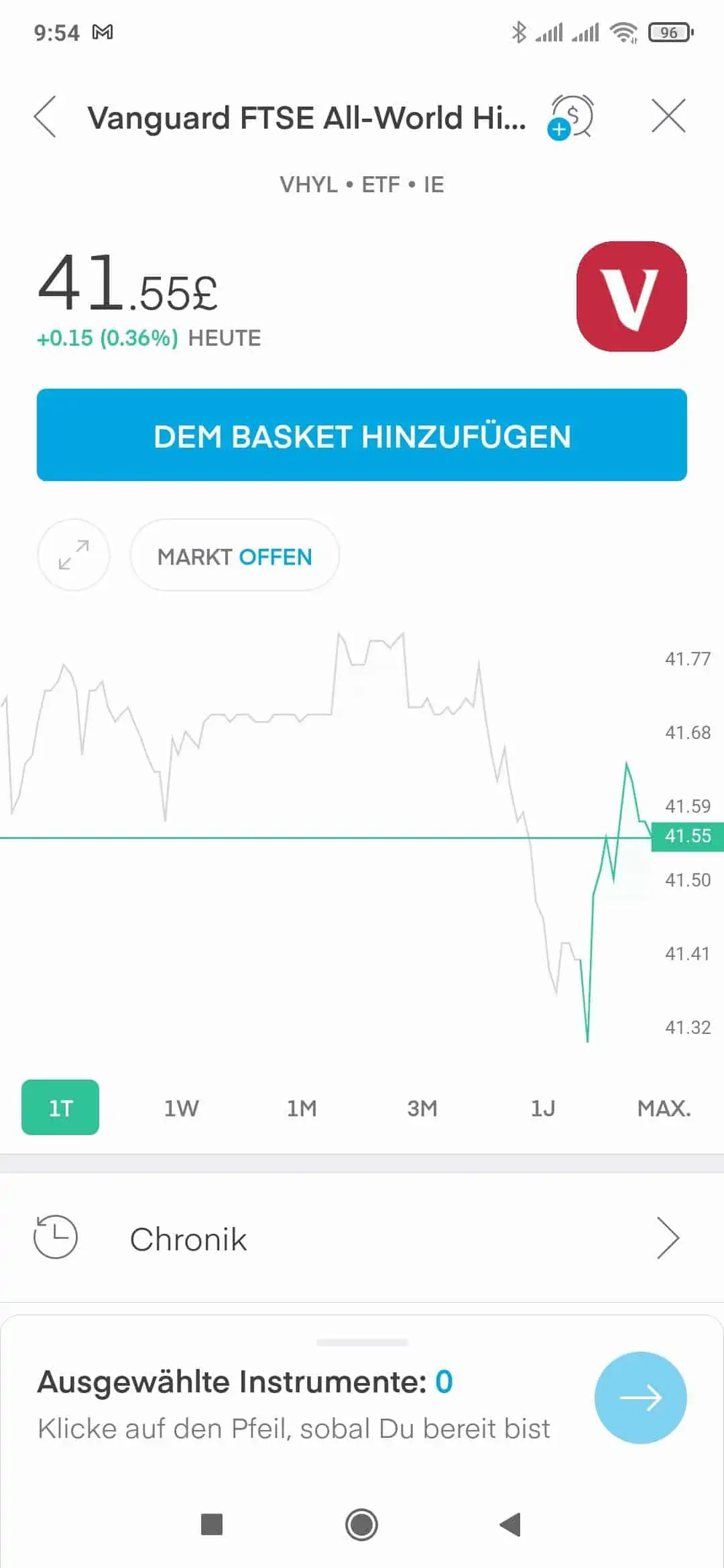Select the 1T chart range
This screenshot has height=1568, width=724.
tap(60, 1107)
